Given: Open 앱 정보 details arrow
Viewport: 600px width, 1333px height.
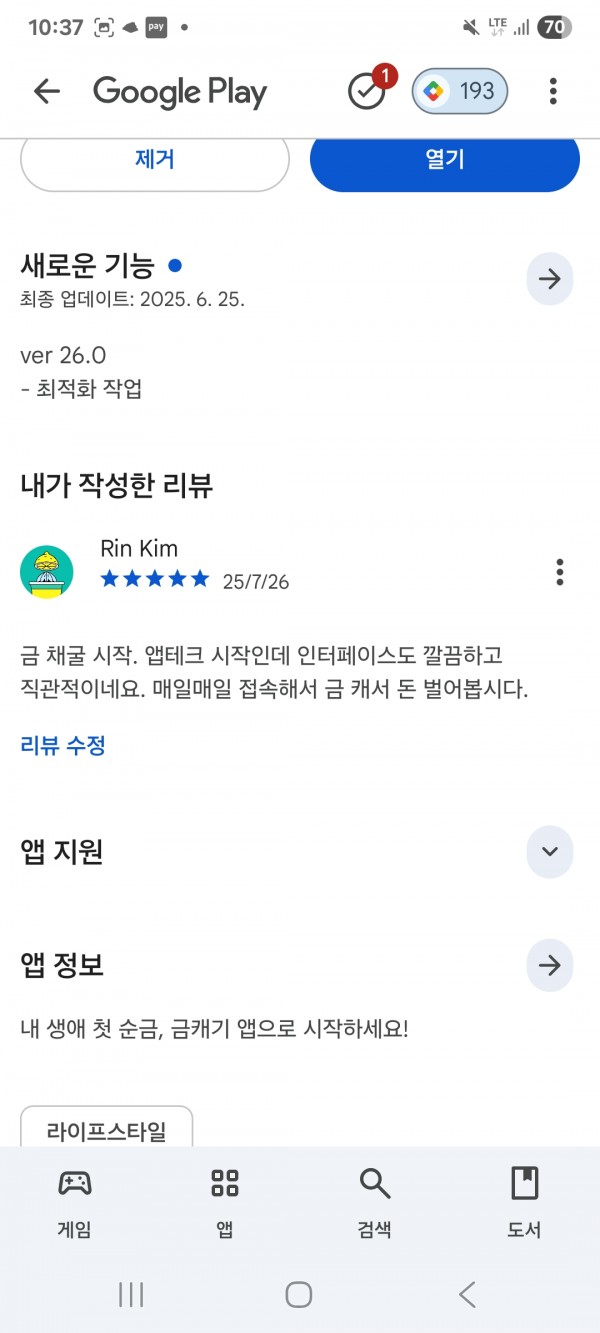Looking at the screenshot, I should (x=550, y=965).
